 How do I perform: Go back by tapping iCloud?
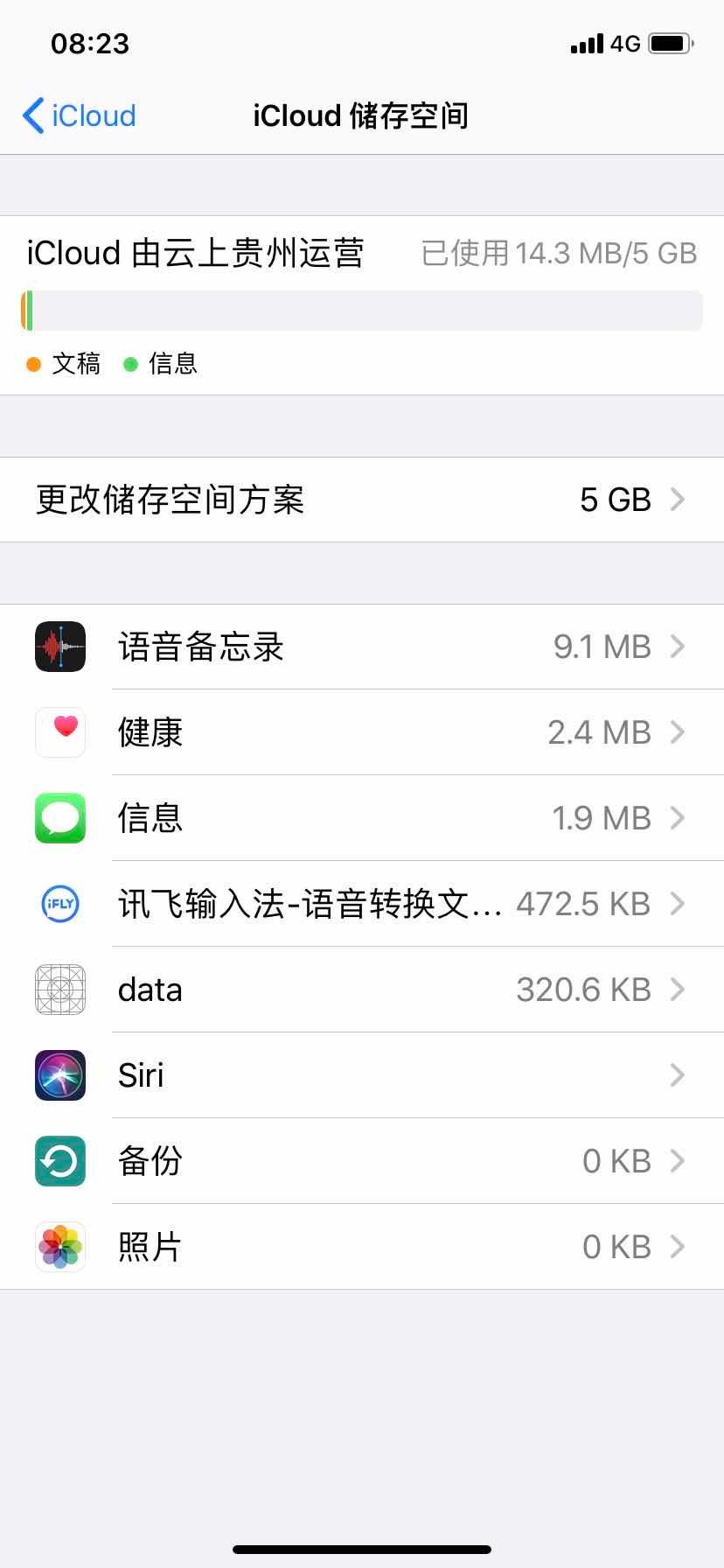coord(77,115)
